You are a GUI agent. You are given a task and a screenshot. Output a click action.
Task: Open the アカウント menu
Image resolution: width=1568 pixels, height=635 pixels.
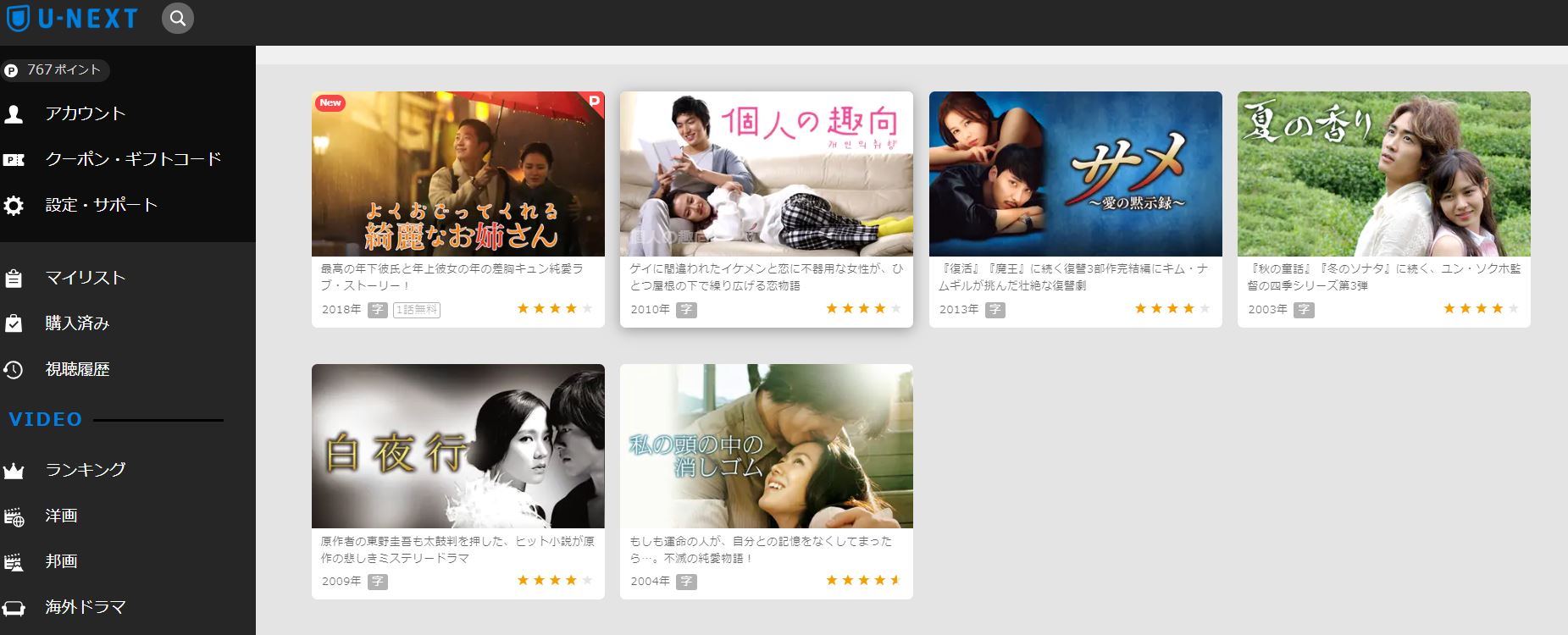click(x=85, y=113)
